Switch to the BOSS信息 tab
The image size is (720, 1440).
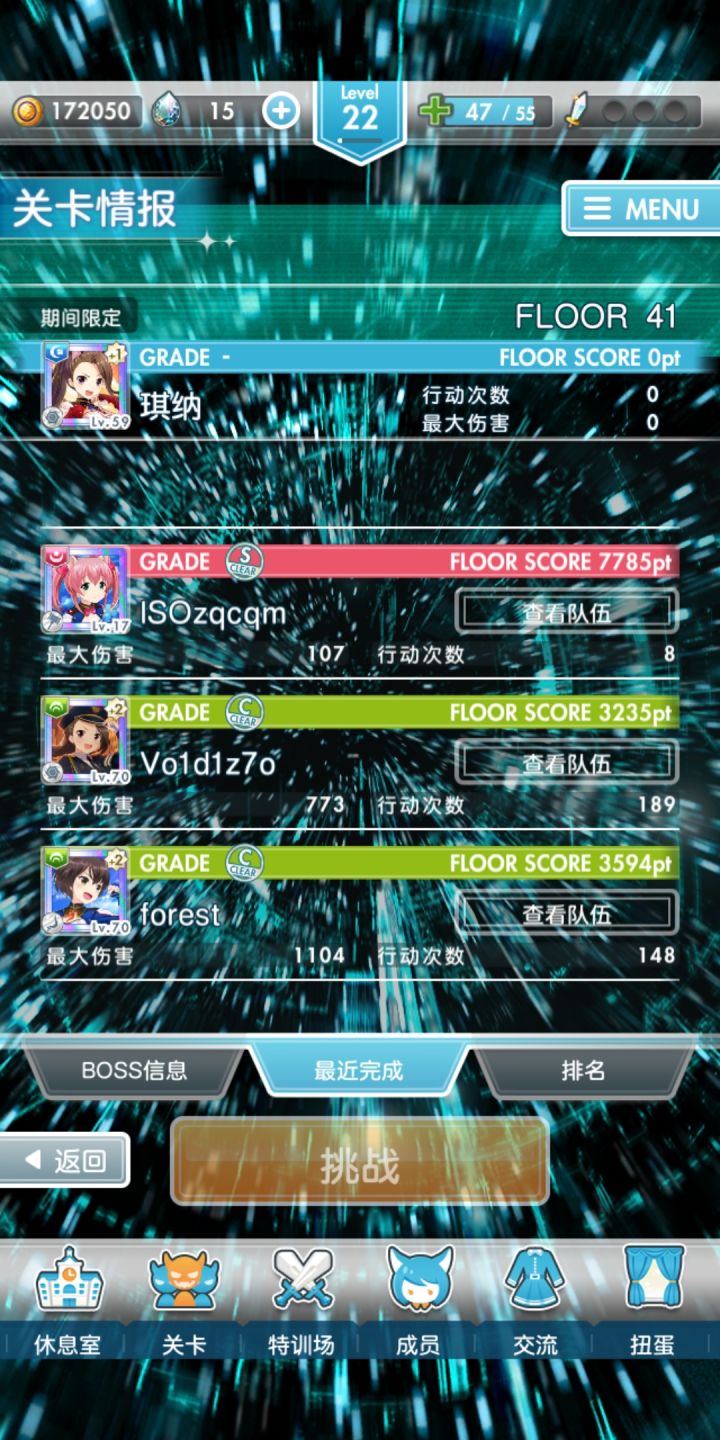132,1070
